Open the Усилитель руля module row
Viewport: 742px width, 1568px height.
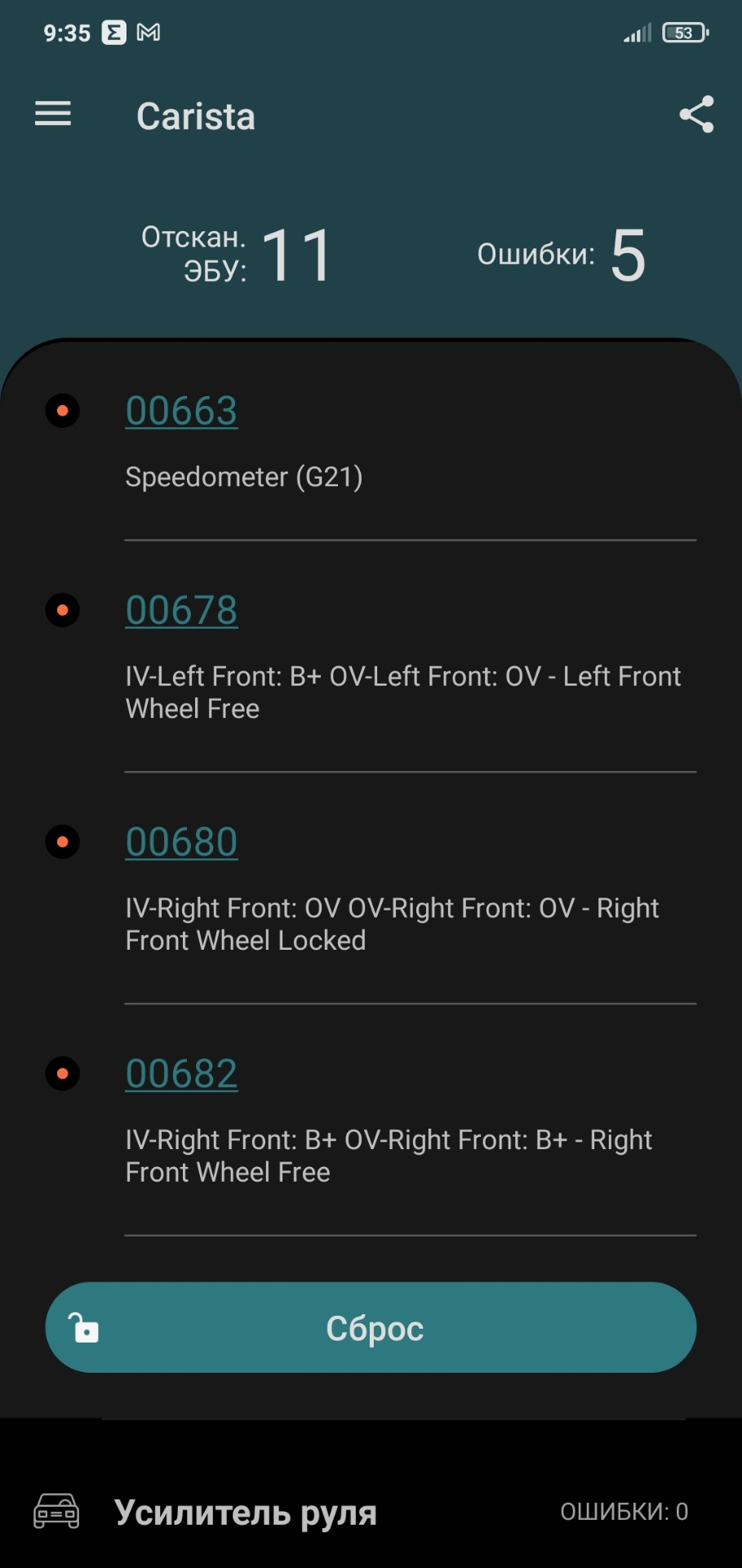(361, 1512)
